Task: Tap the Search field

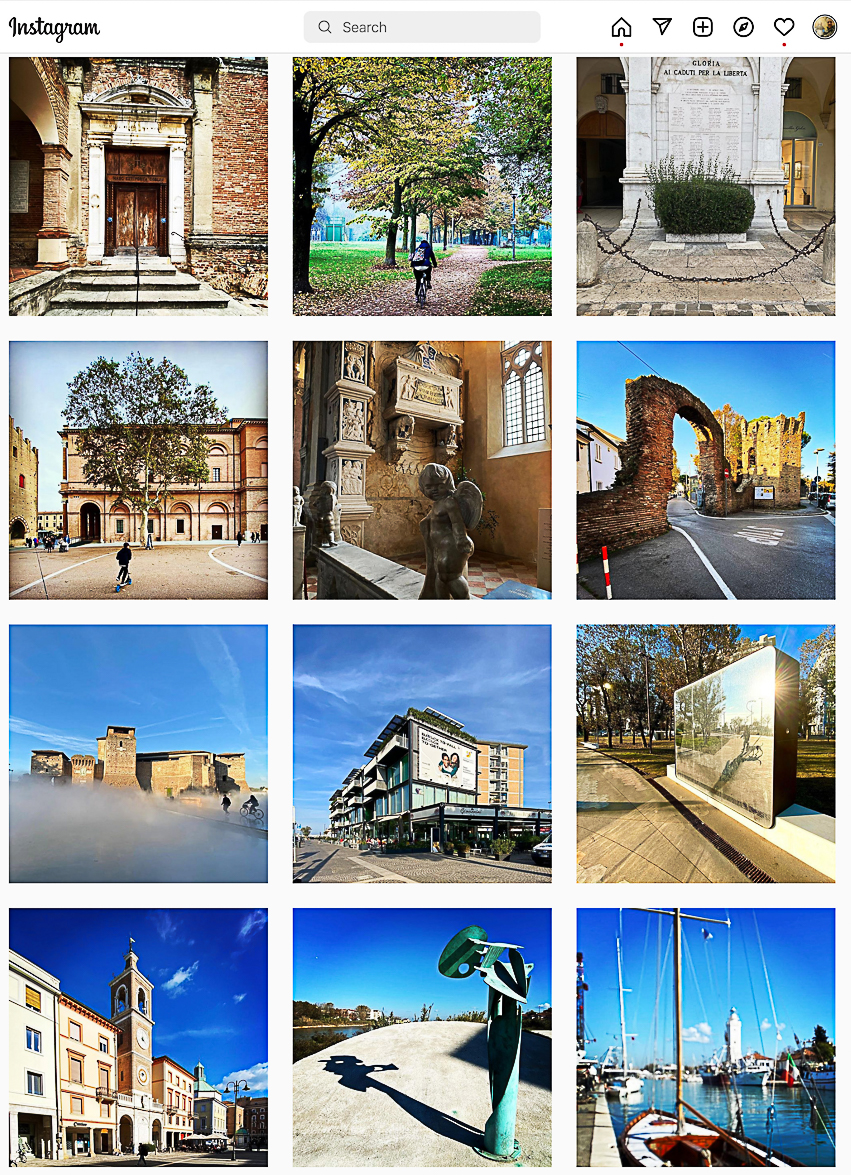Action: tap(422, 27)
